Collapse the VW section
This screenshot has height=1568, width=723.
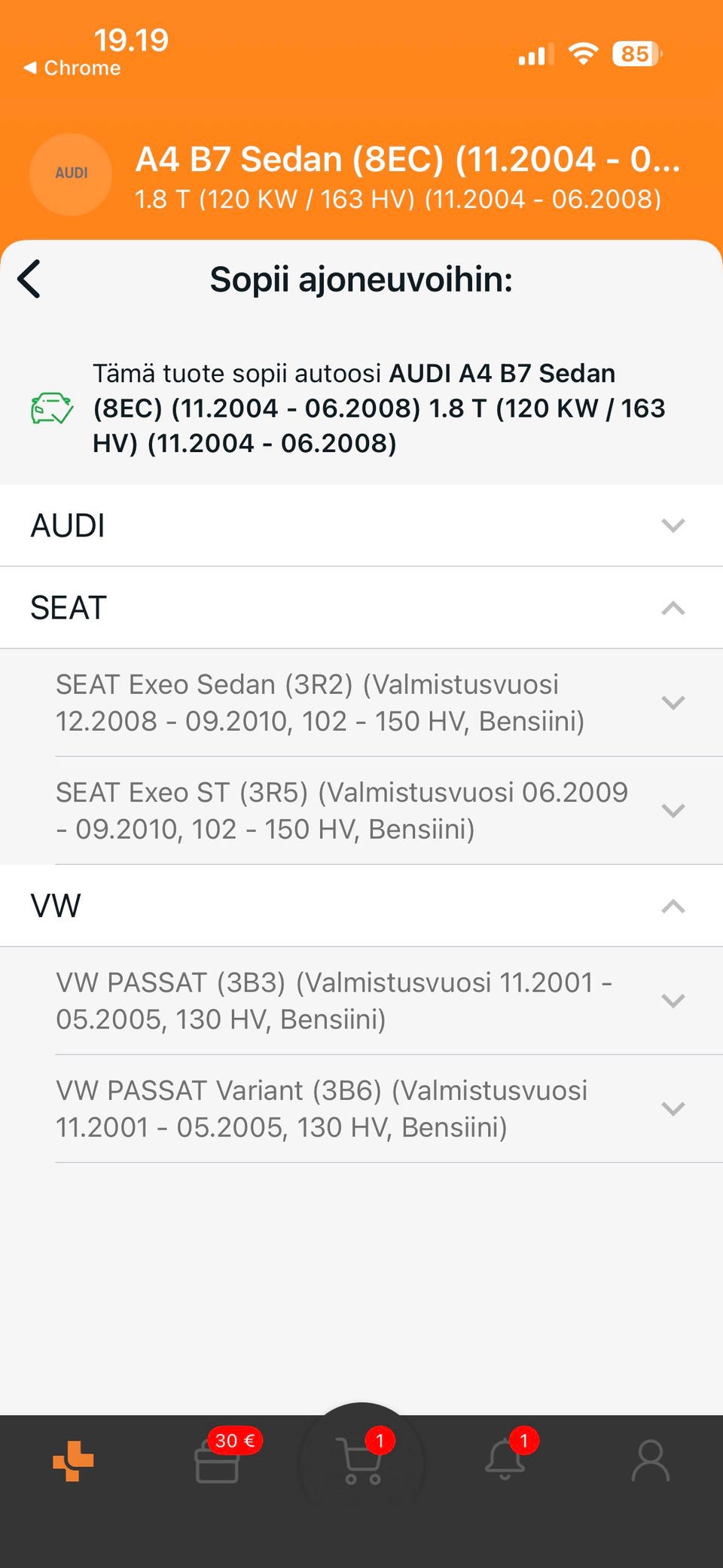pyautogui.click(x=672, y=906)
